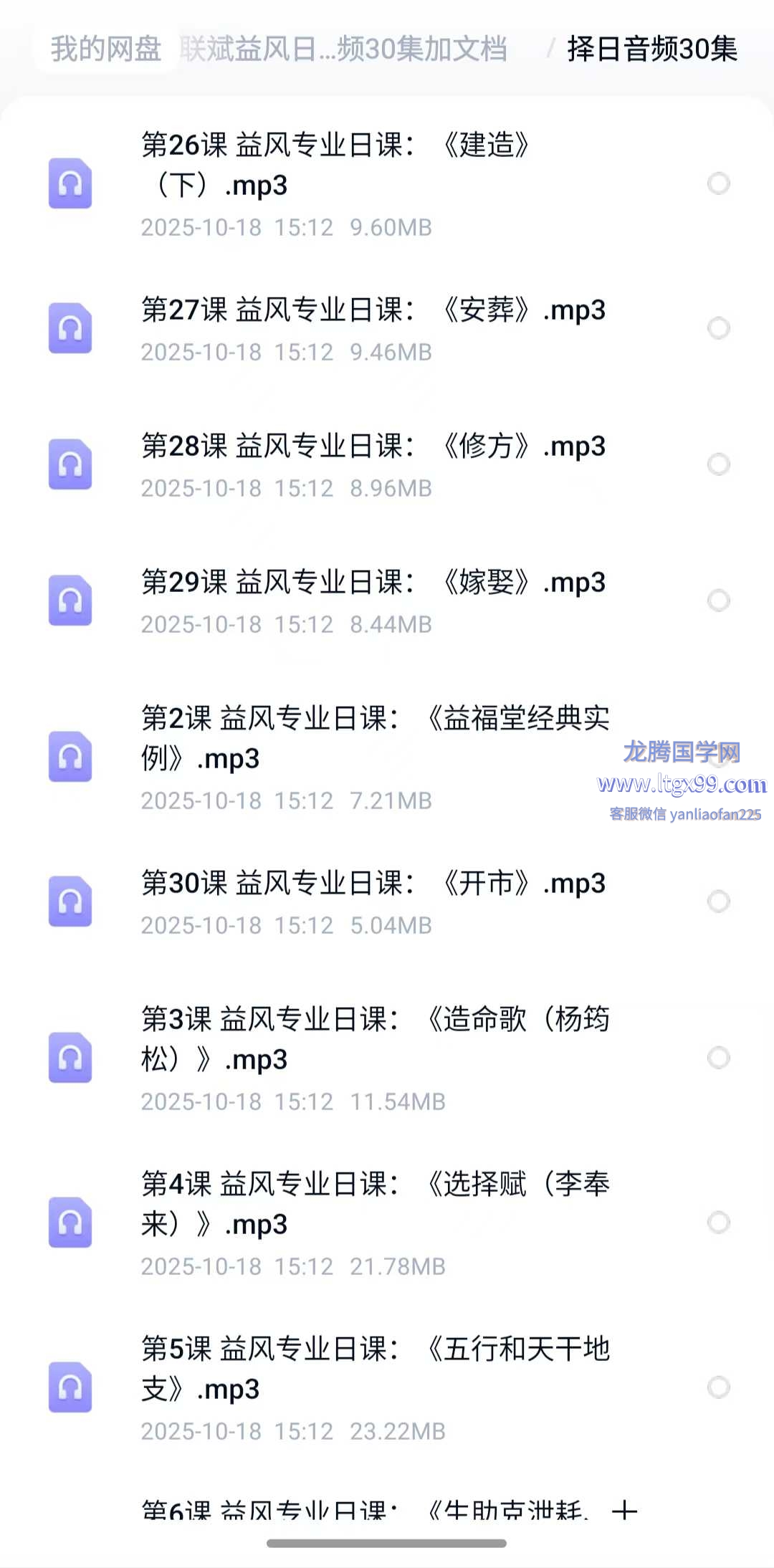Play 第27课《安葬》.mp3
The image size is (774, 1568).
click(x=373, y=310)
